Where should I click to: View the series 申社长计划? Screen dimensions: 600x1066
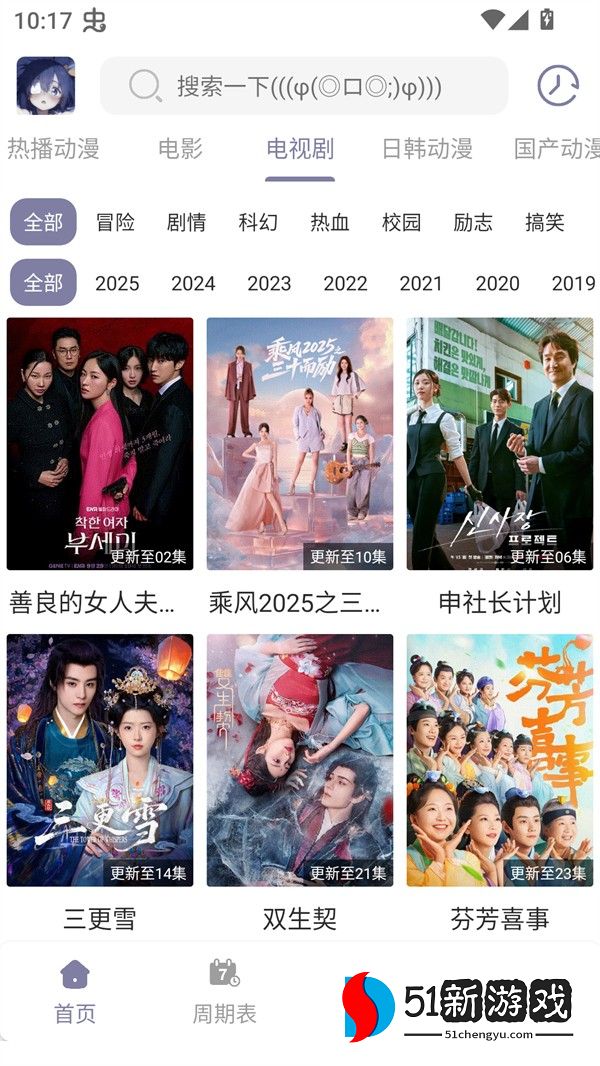click(500, 444)
